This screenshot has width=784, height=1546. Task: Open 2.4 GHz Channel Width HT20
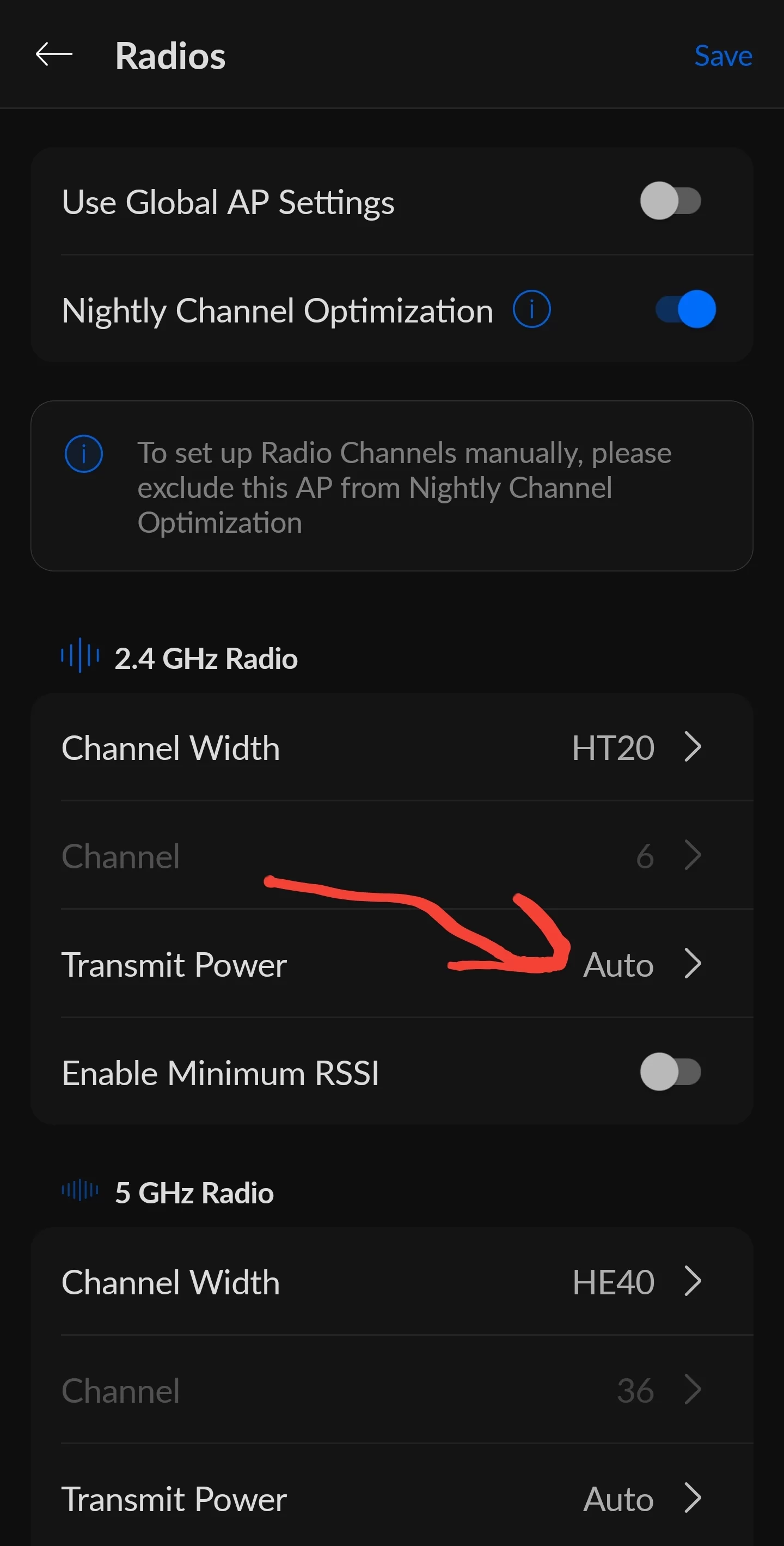point(391,747)
